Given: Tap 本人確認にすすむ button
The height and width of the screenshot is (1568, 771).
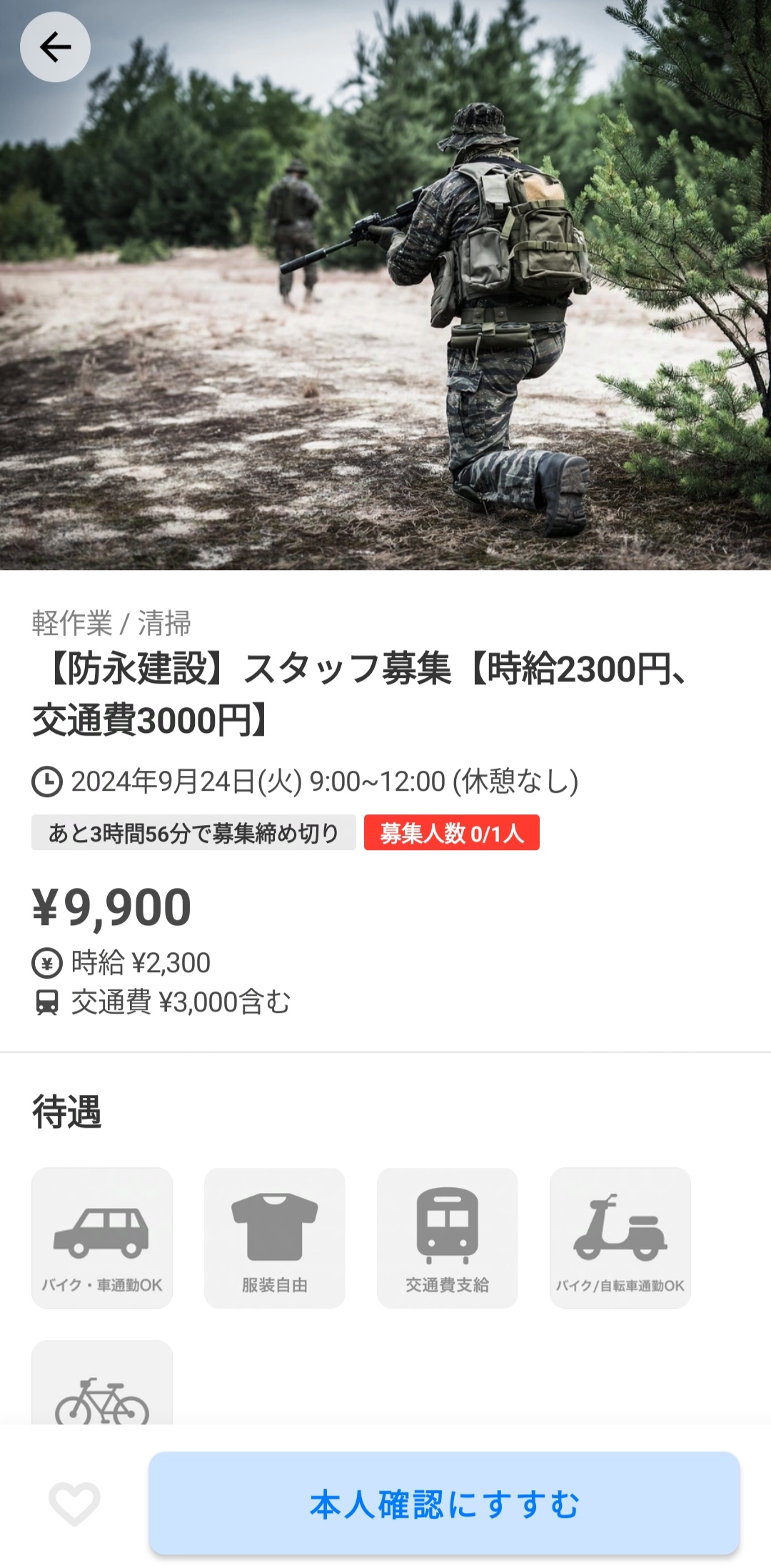Looking at the screenshot, I should pos(444,1504).
